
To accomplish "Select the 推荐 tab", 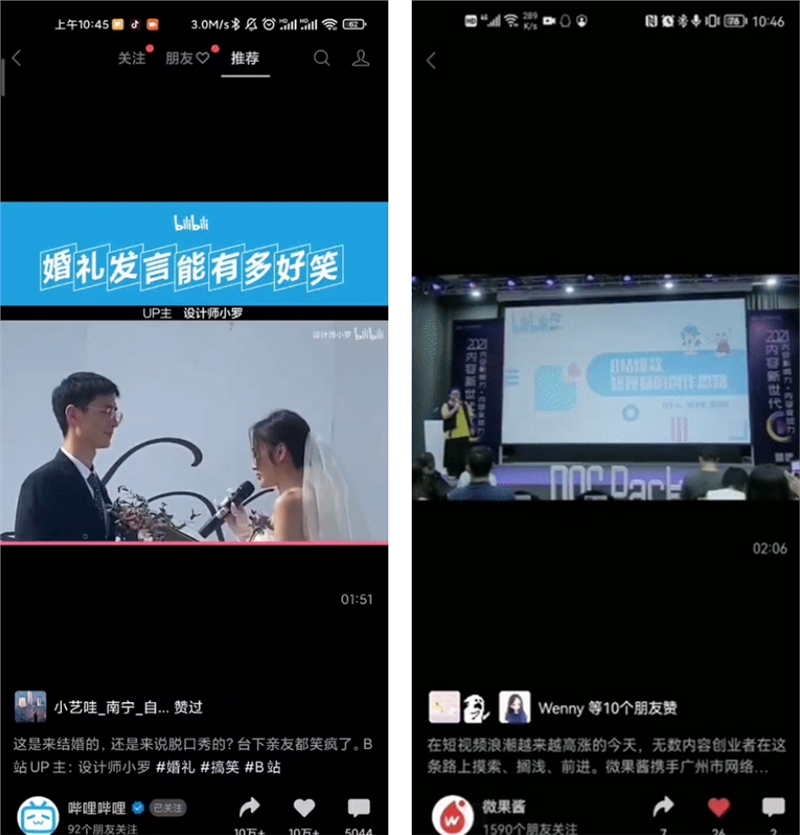I will point(245,59).
